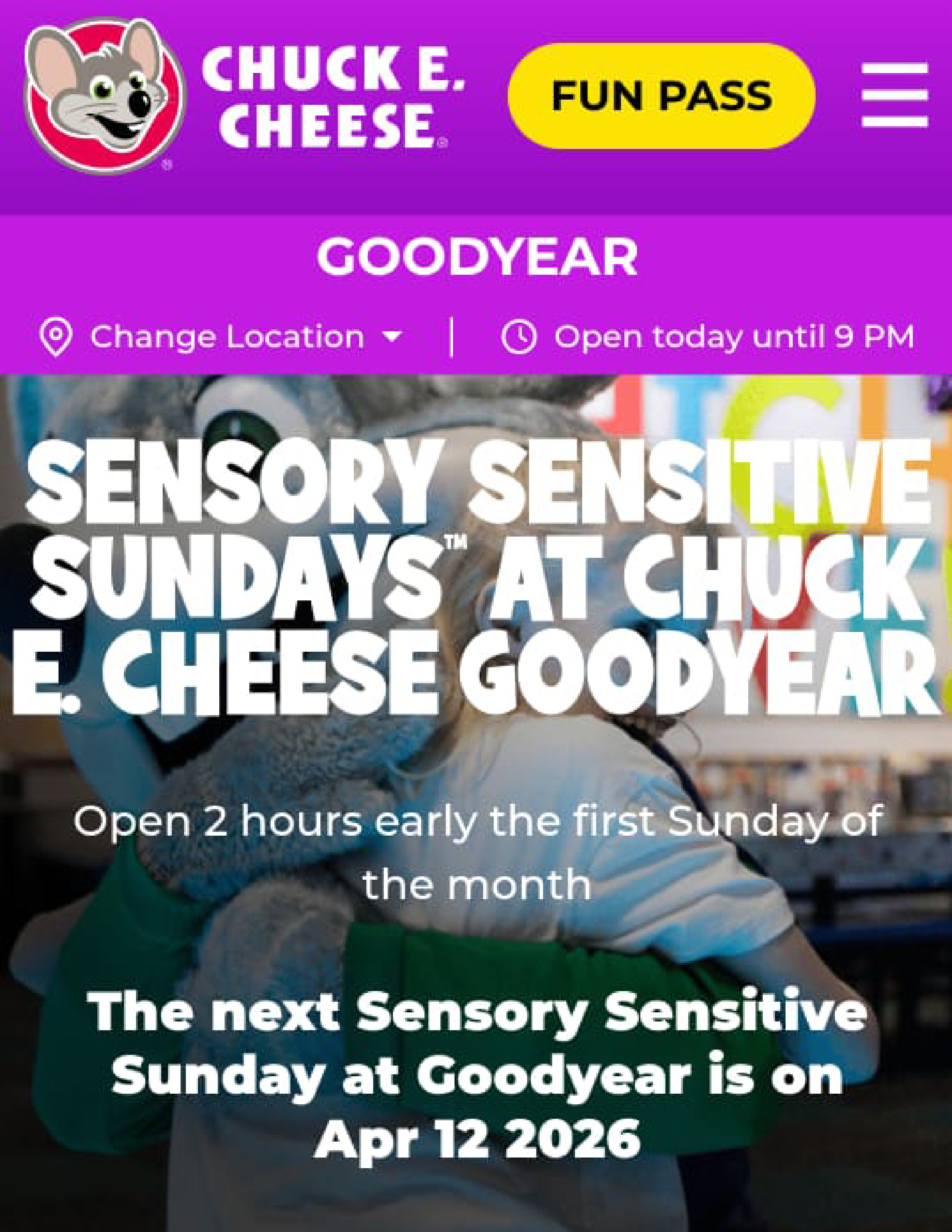Open the hamburger menu

pyautogui.click(x=894, y=95)
